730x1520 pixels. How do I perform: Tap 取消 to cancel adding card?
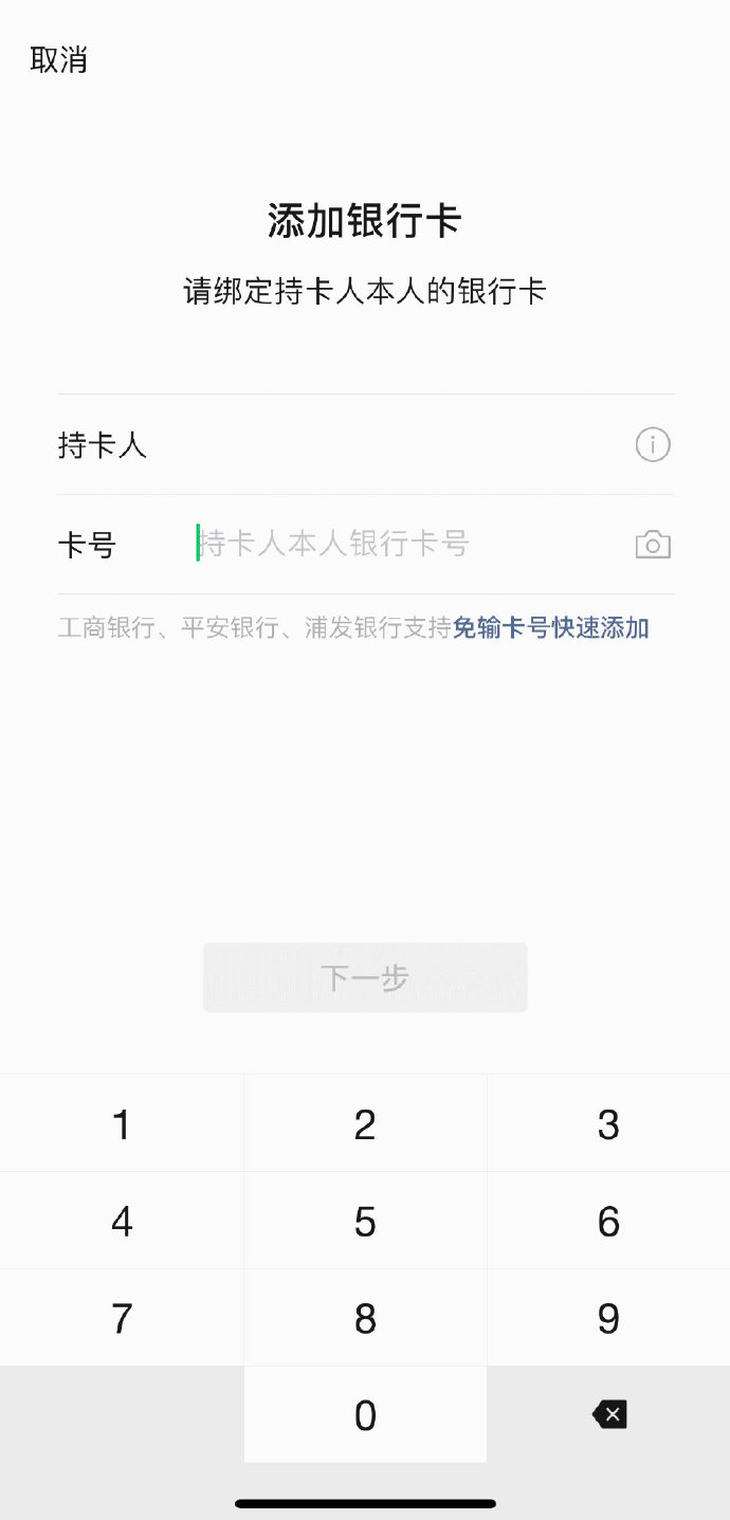click(59, 60)
